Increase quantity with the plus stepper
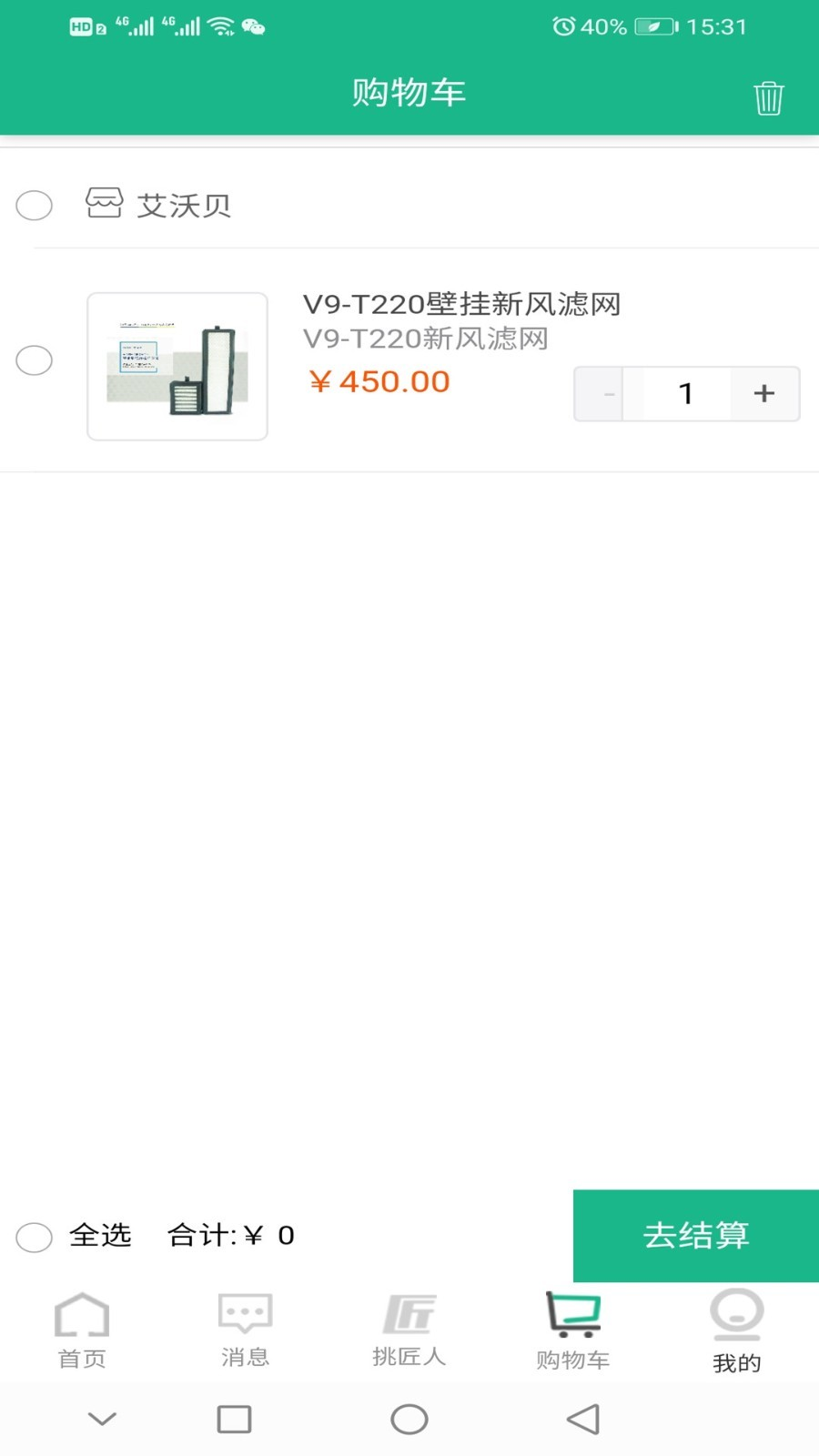 pyautogui.click(x=763, y=393)
